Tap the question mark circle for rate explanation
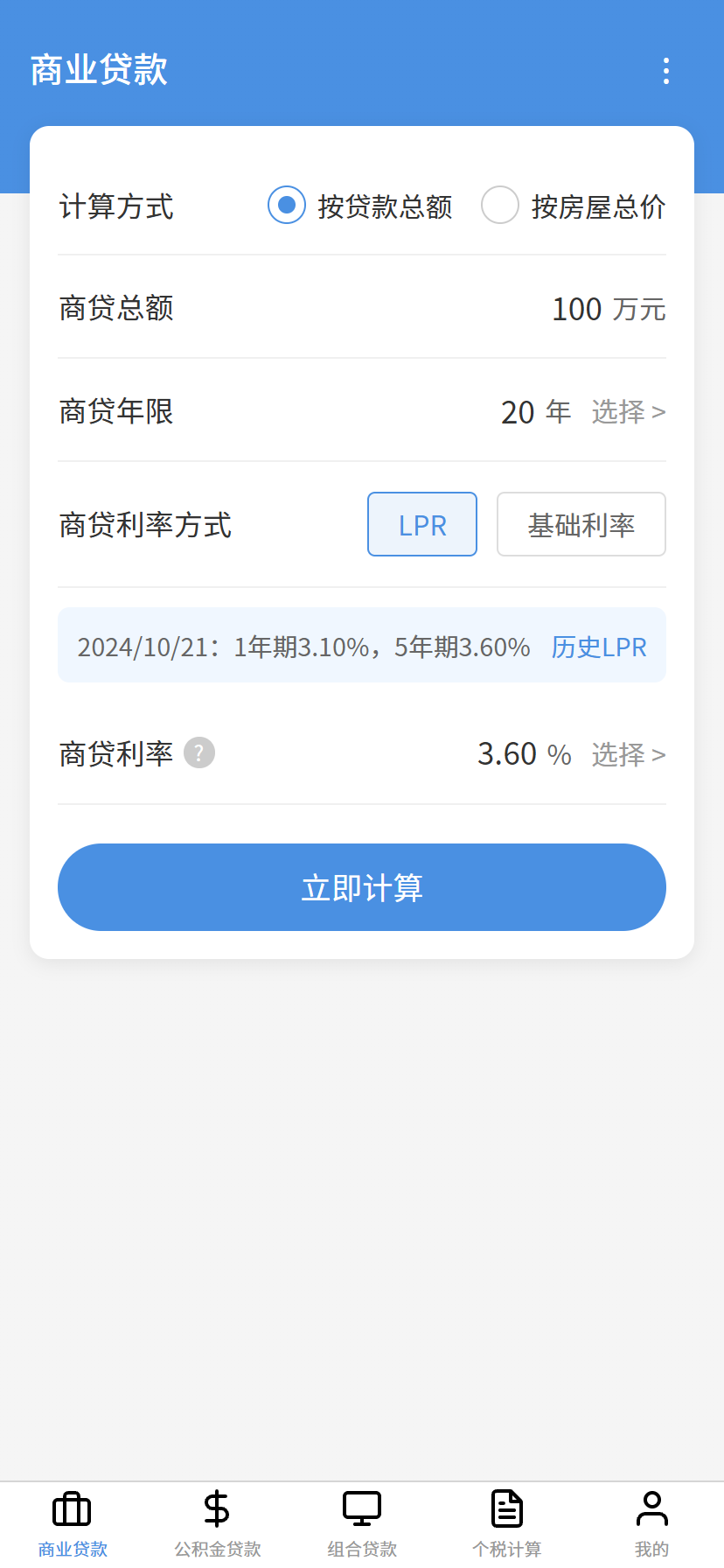 pyautogui.click(x=198, y=752)
